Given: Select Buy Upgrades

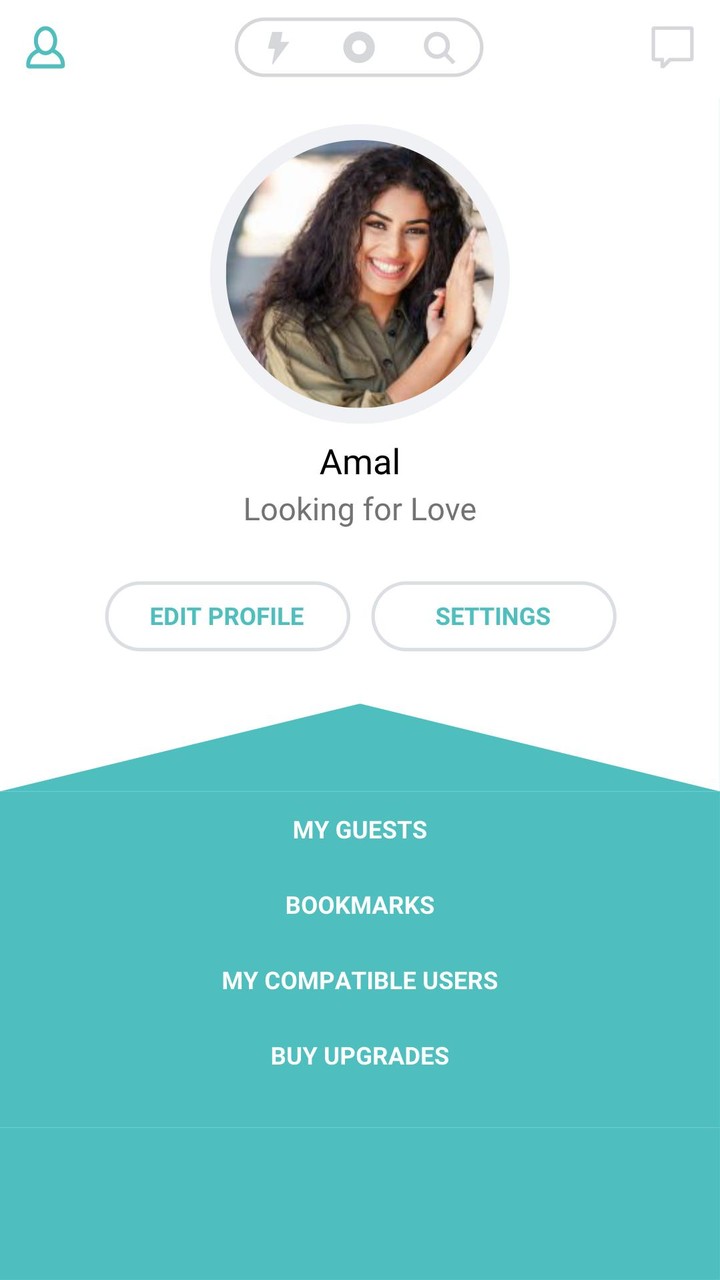Looking at the screenshot, I should click(360, 1056).
